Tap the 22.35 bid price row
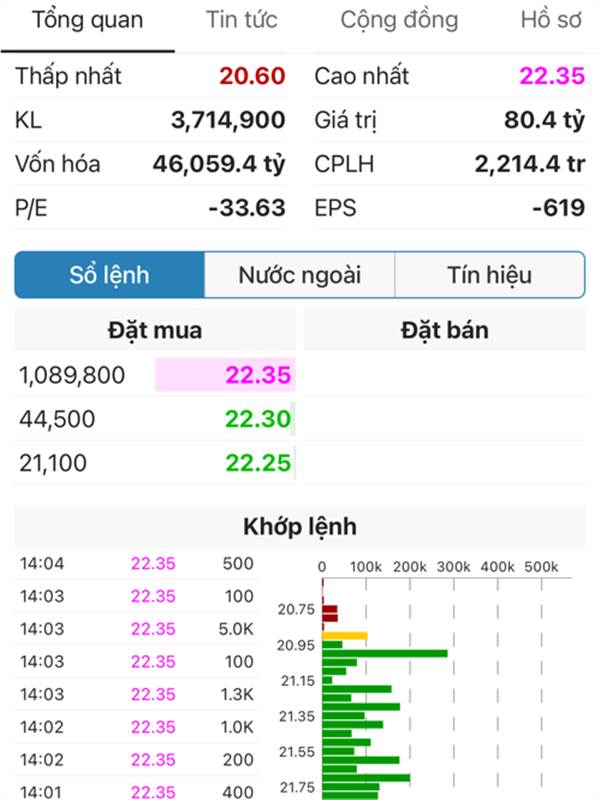600x800 pixels. [x=156, y=375]
